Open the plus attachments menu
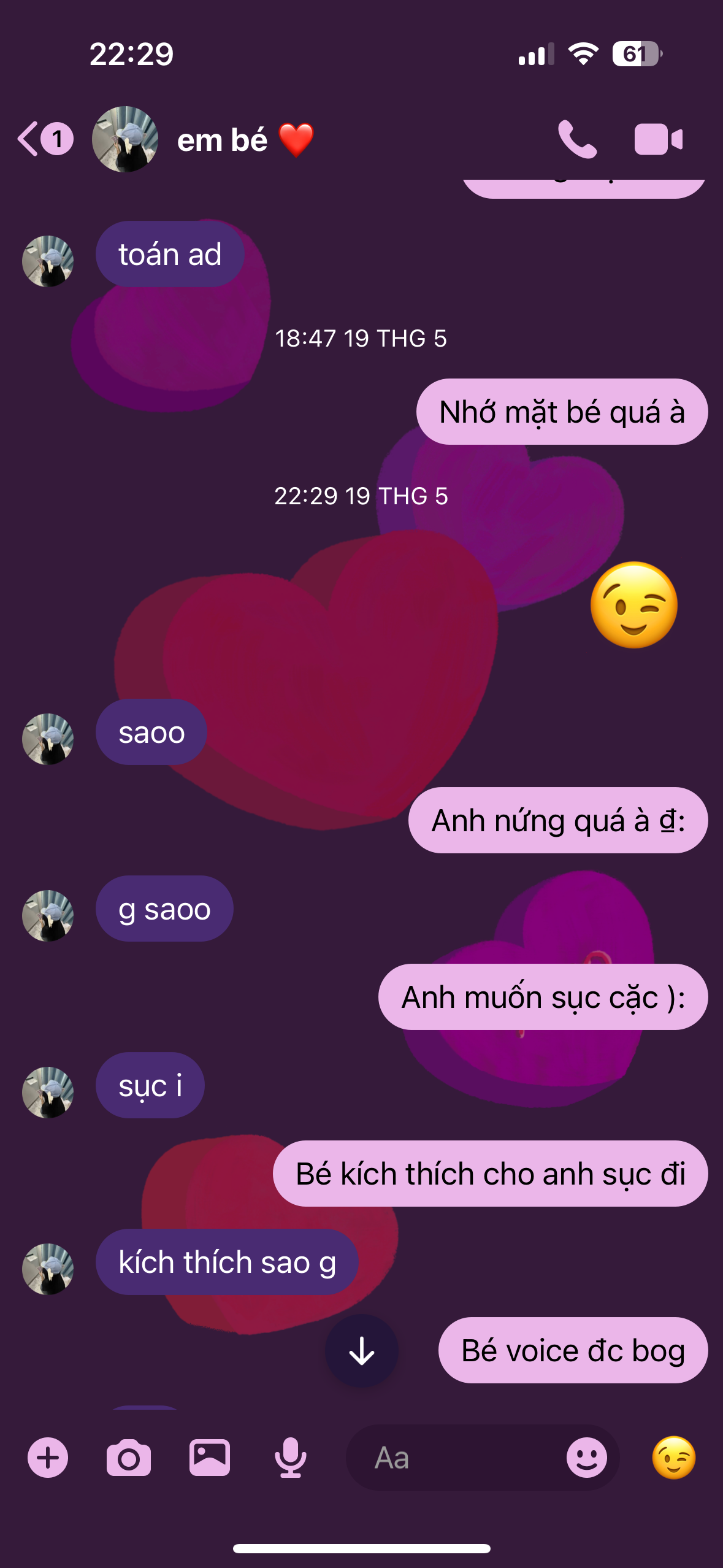This screenshot has width=723, height=1568. click(x=48, y=1458)
